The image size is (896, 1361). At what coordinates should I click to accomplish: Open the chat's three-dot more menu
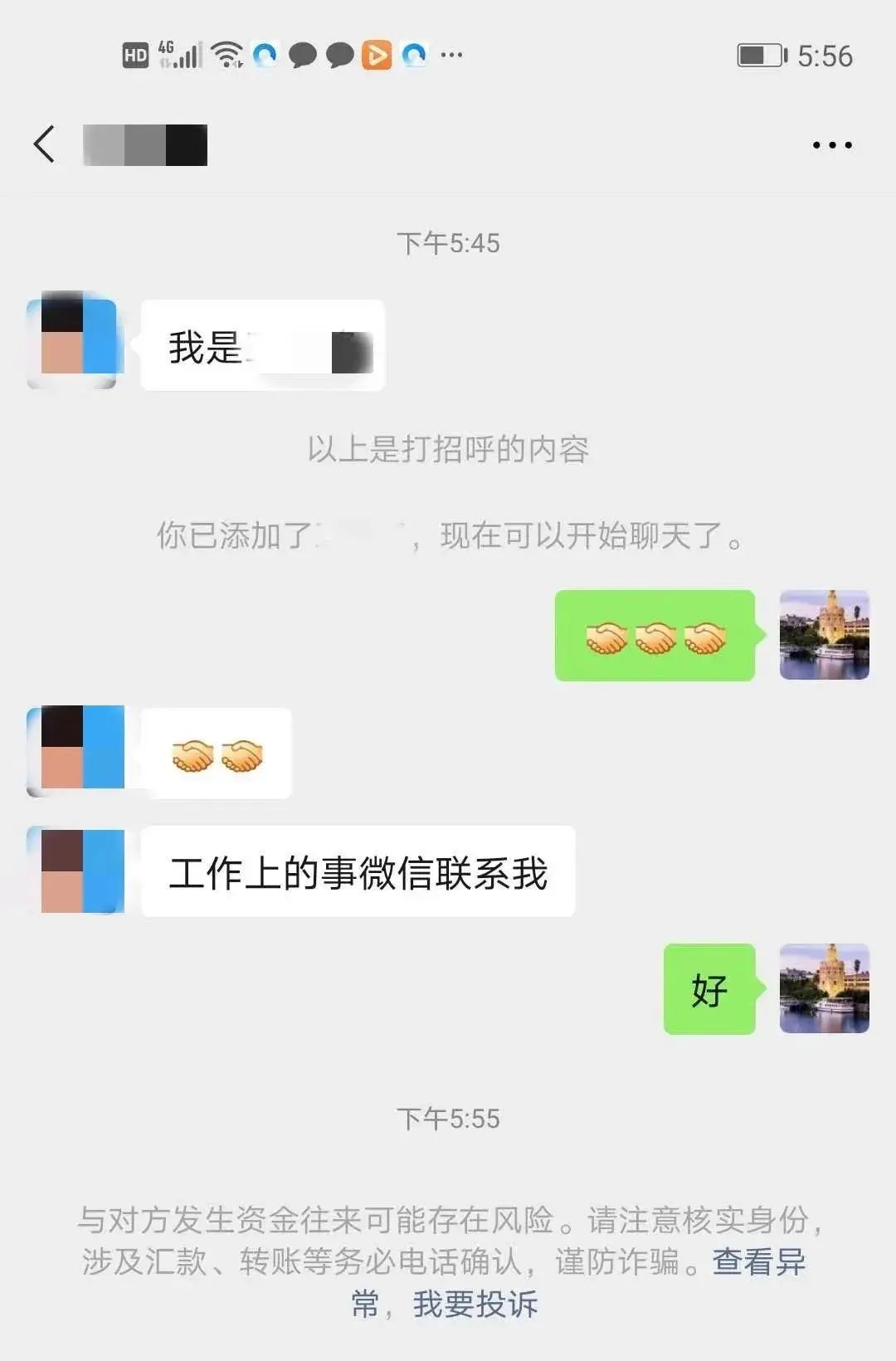[x=831, y=145]
